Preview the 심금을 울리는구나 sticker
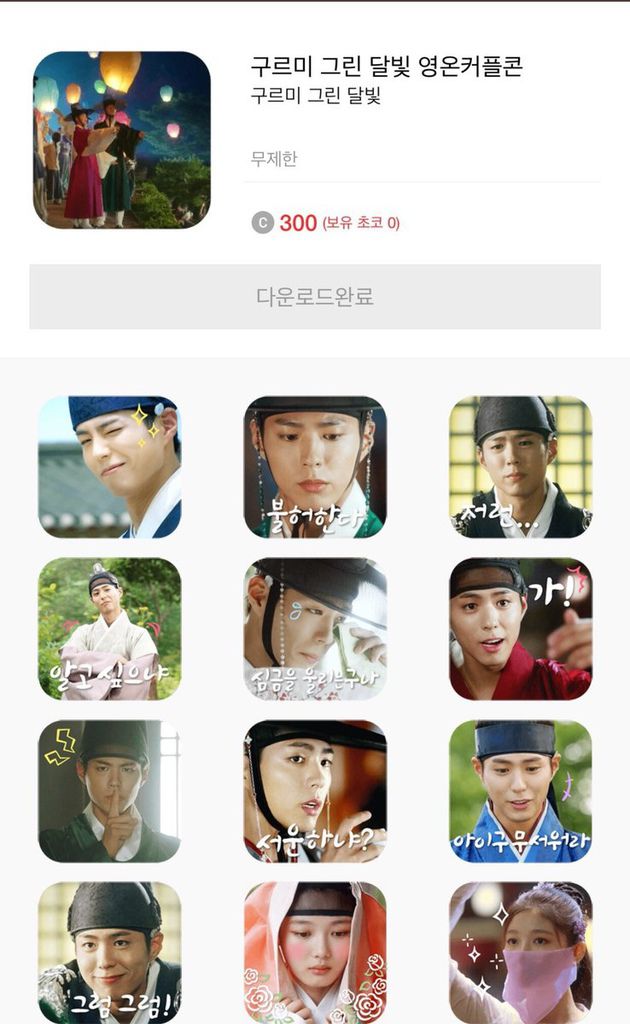This screenshot has width=630, height=1024. (315, 629)
